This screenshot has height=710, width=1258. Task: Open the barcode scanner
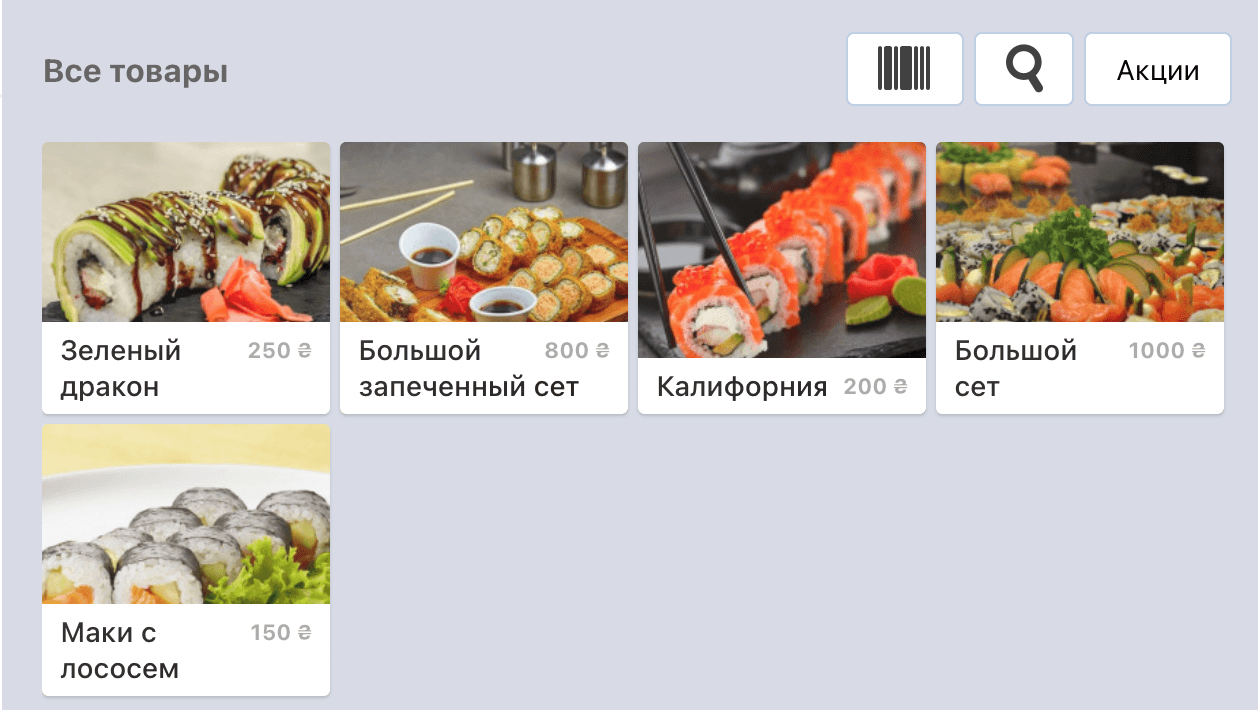pyautogui.click(x=904, y=69)
